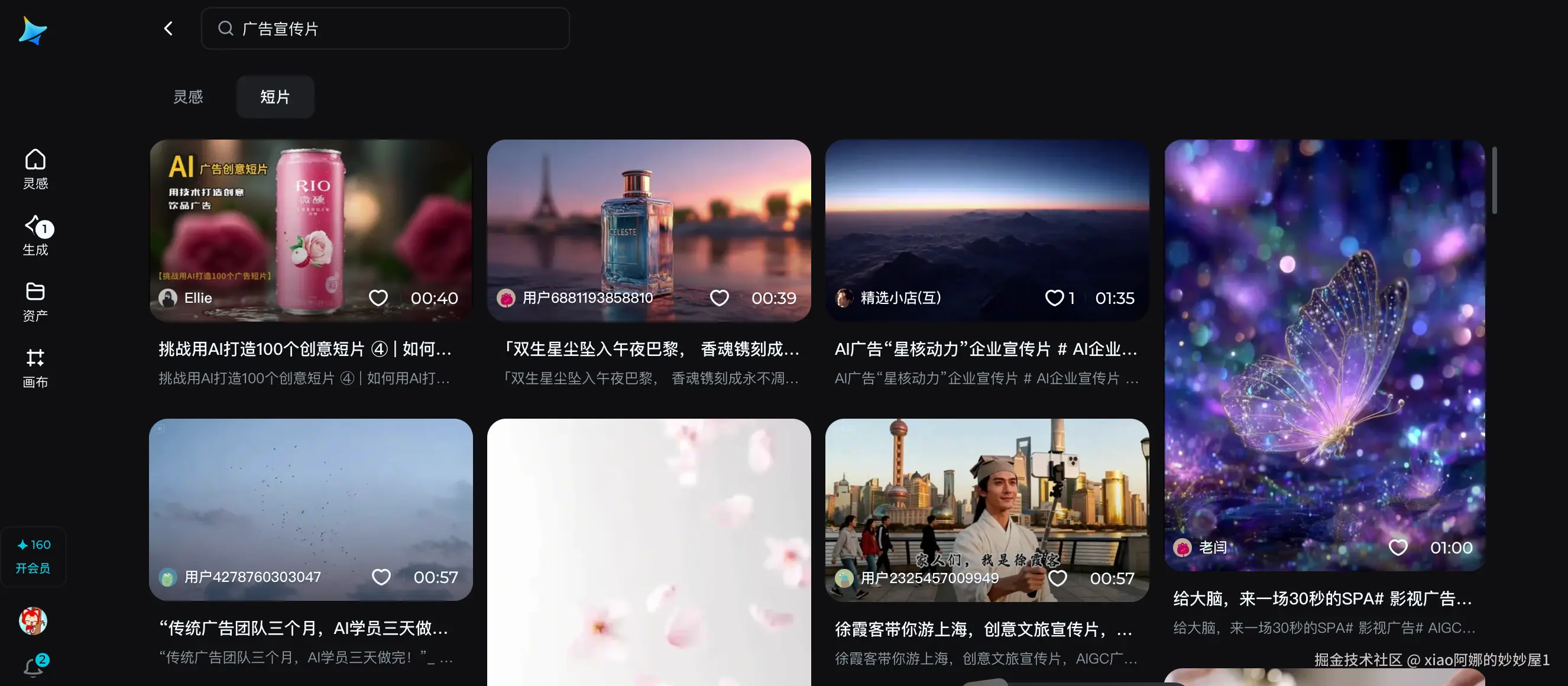The width and height of the screenshot is (1568, 686).
Task: Open the 资产 section
Action: pos(35,300)
